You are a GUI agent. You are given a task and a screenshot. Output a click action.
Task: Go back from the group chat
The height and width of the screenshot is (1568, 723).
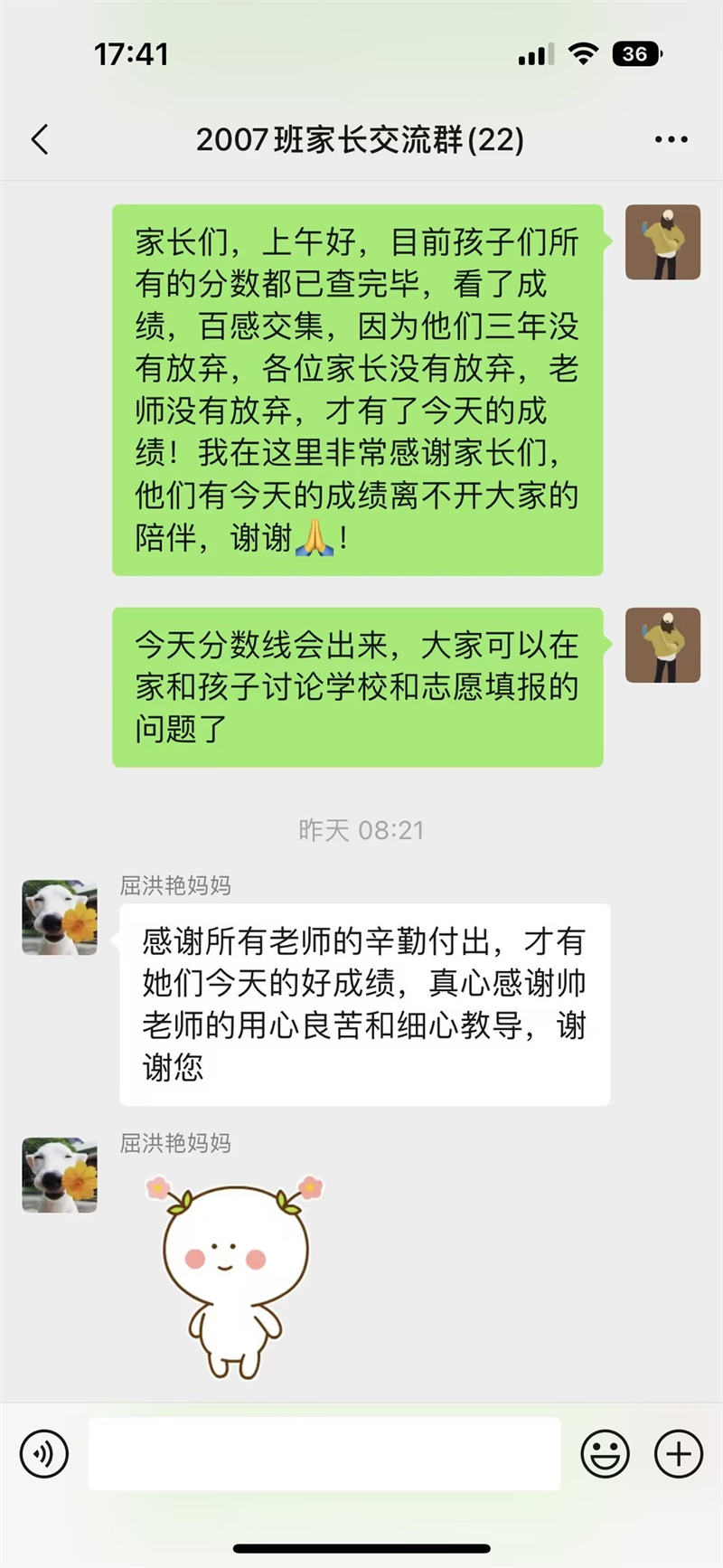(40, 140)
